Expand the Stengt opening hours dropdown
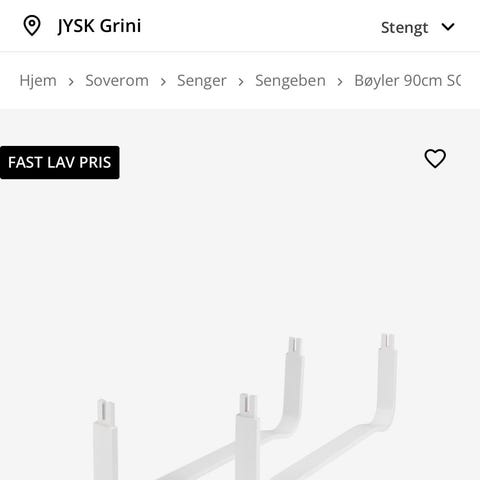 (x=418, y=27)
